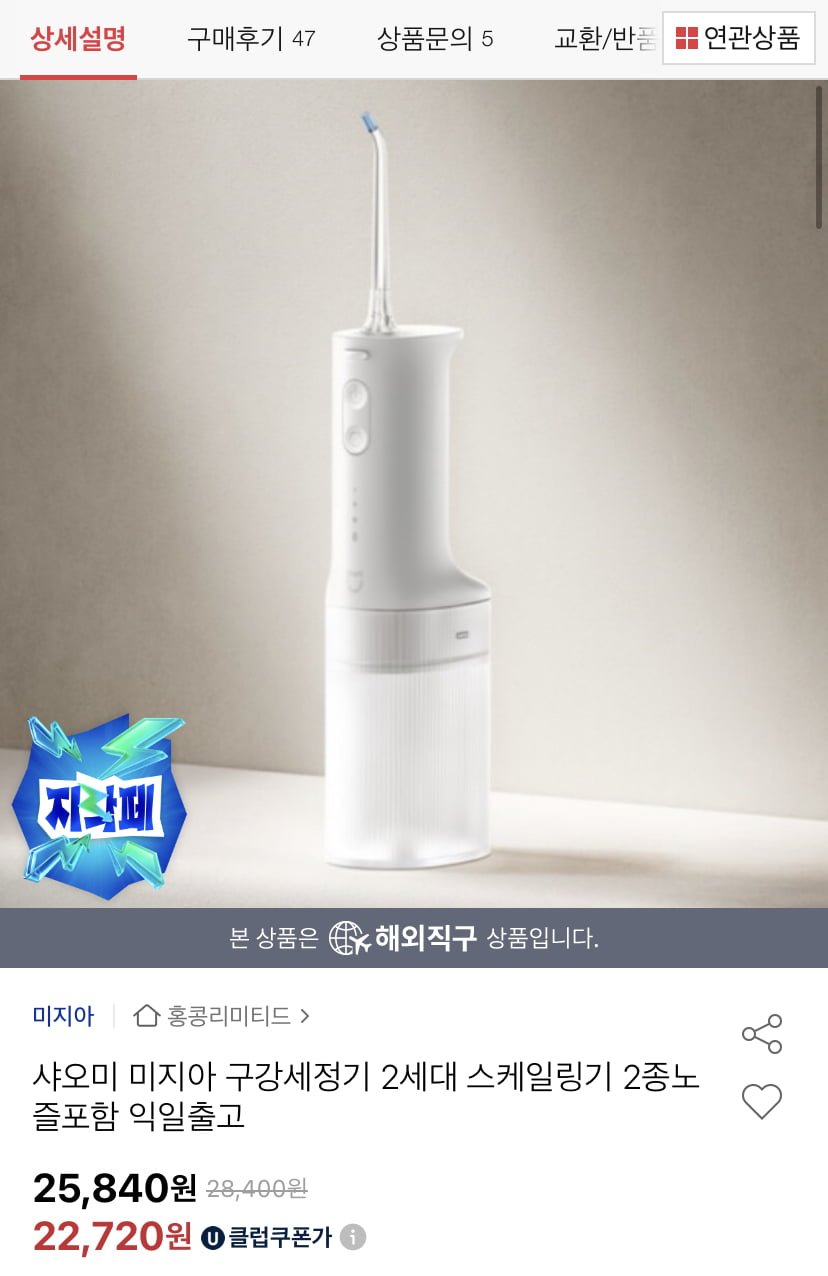Go to the 교환/반품 tab
Image resolution: width=828 pixels, height=1276 pixels.
coord(605,39)
